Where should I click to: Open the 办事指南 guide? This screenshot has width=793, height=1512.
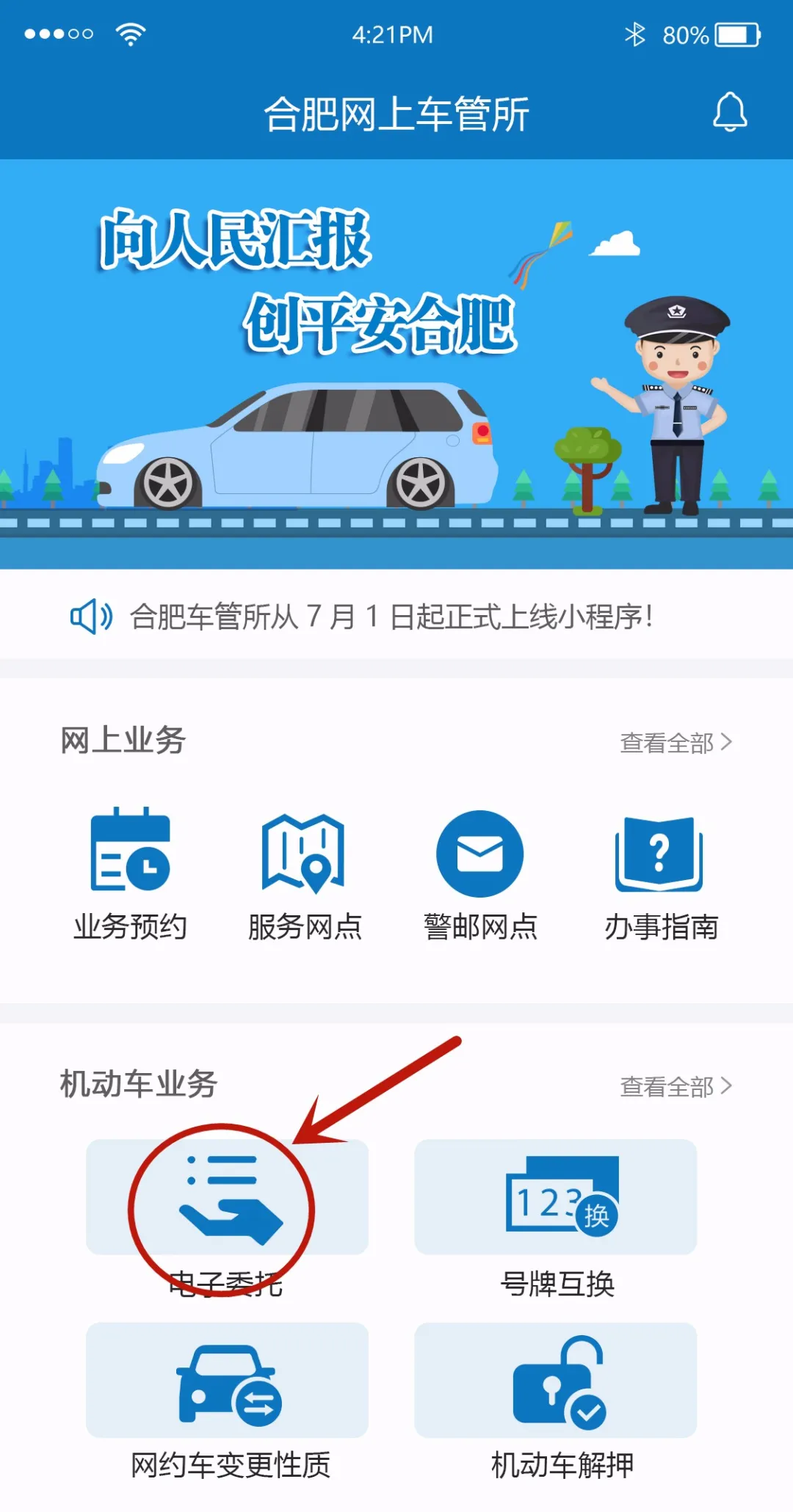tap(660, 873)
